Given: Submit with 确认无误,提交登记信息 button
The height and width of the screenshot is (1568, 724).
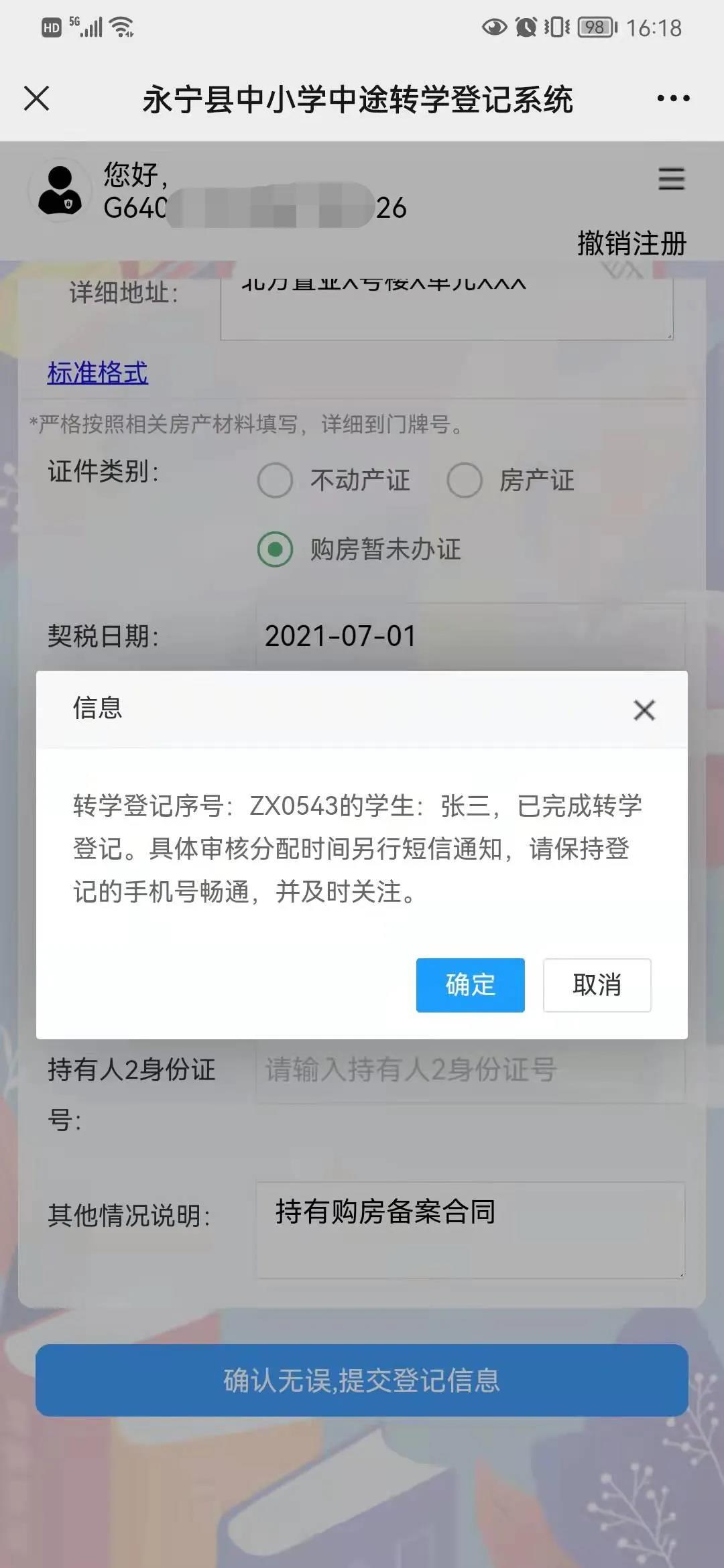Looking at the screenshot, I should point(362,1380).
